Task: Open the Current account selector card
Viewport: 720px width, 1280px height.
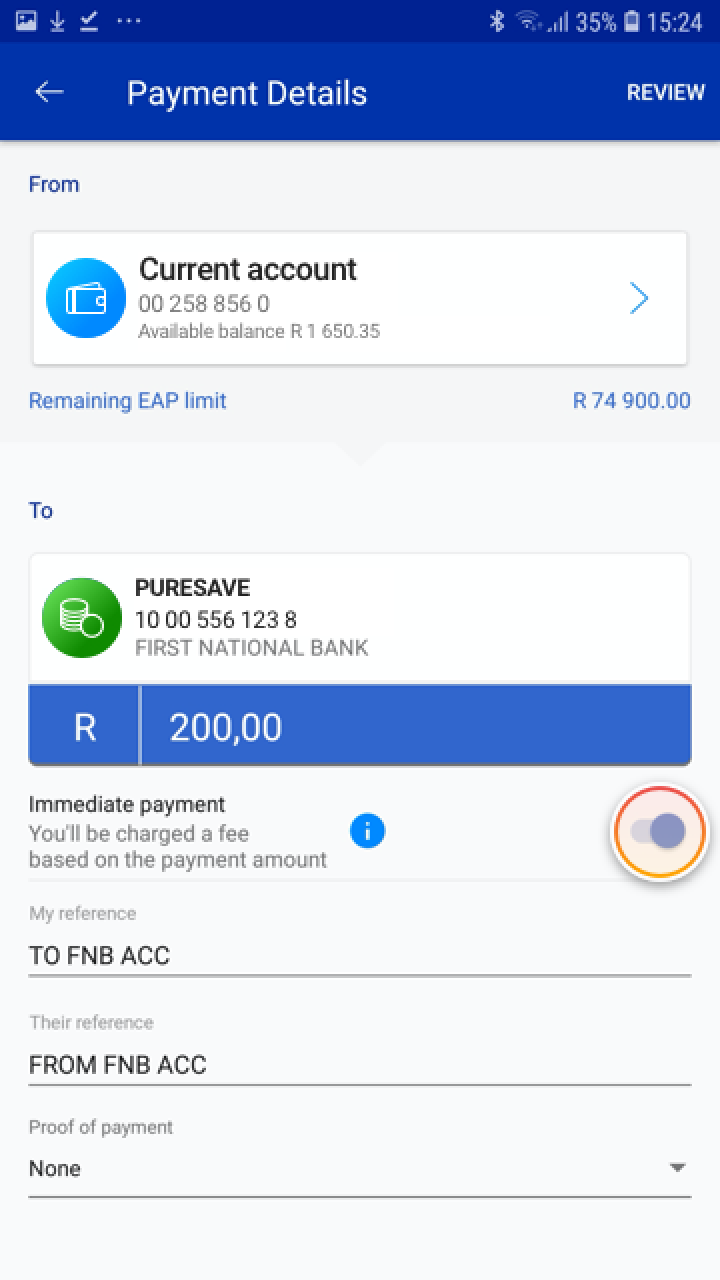Action: pyautogui.click(x=360, y=298)
